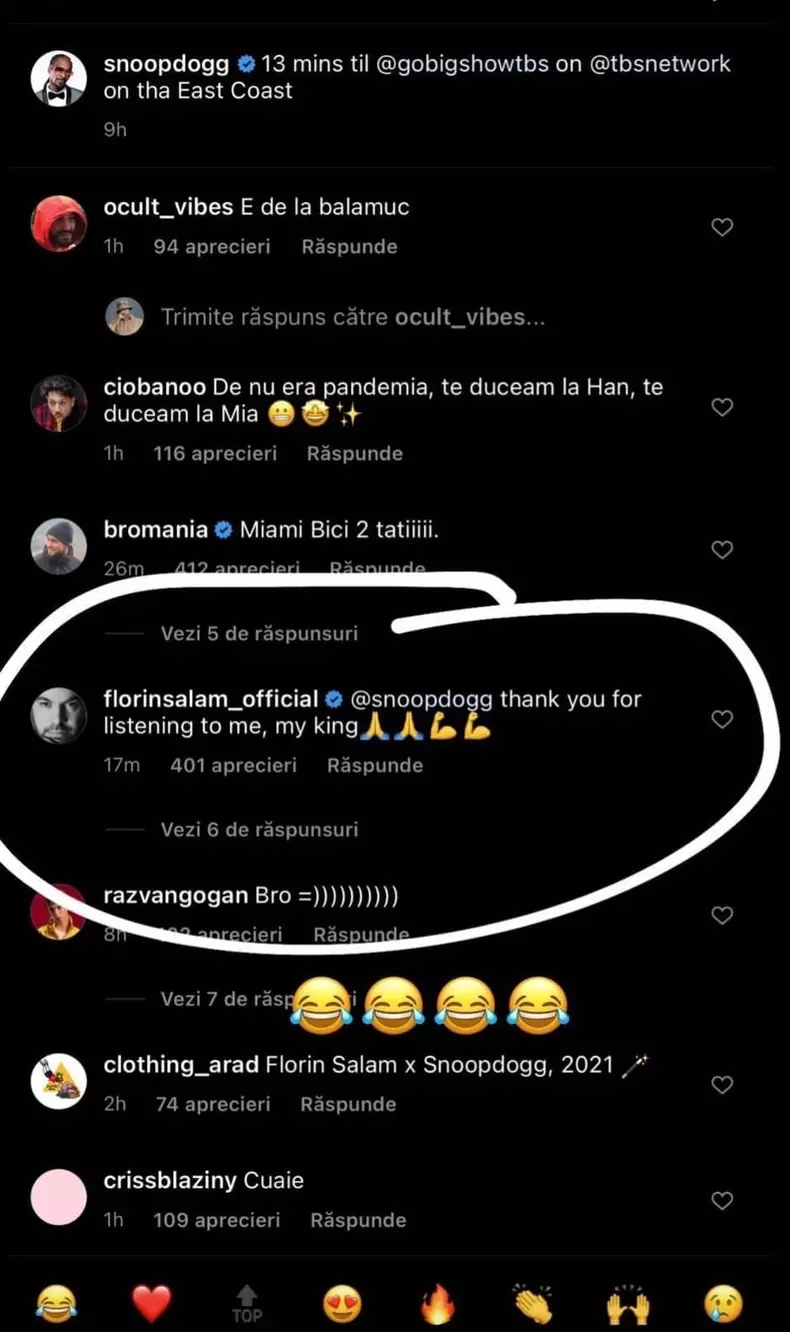790x1332 pixels.
Task: Tap Răspunde under ciobanoo's comment
Action: (x=354, y=454)
